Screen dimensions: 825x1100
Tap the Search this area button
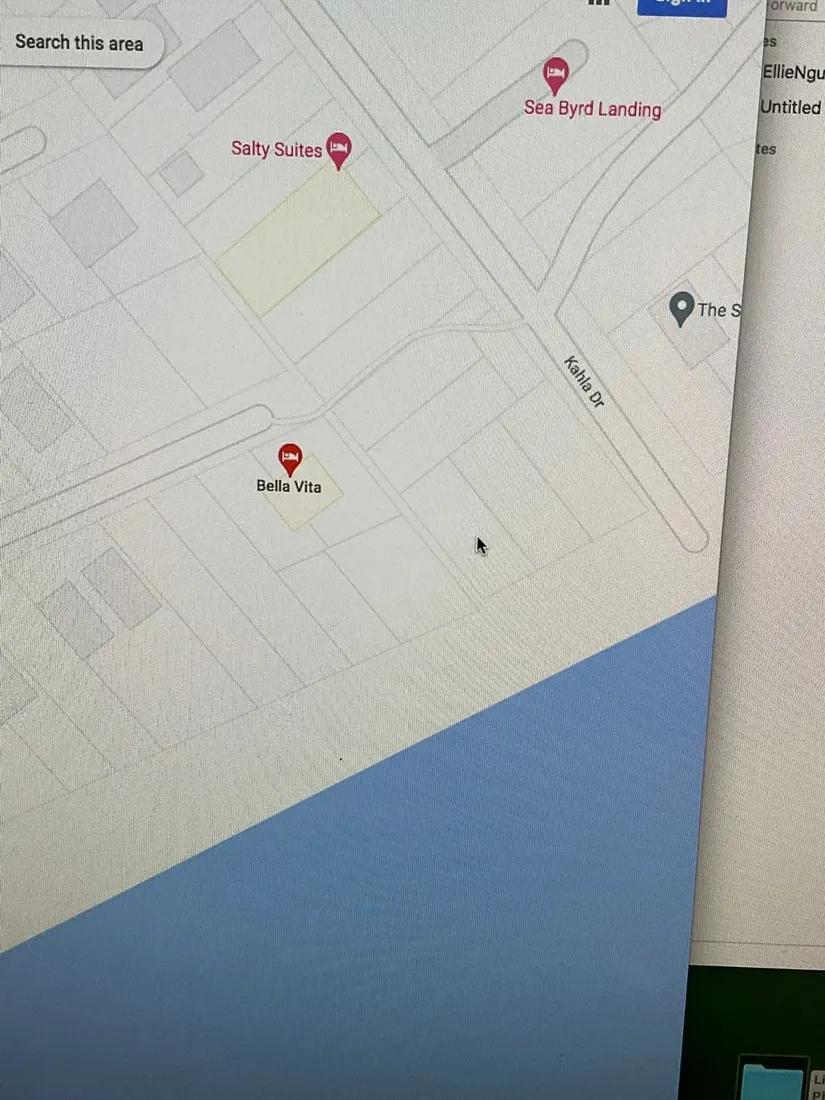[x=79, y=43]
